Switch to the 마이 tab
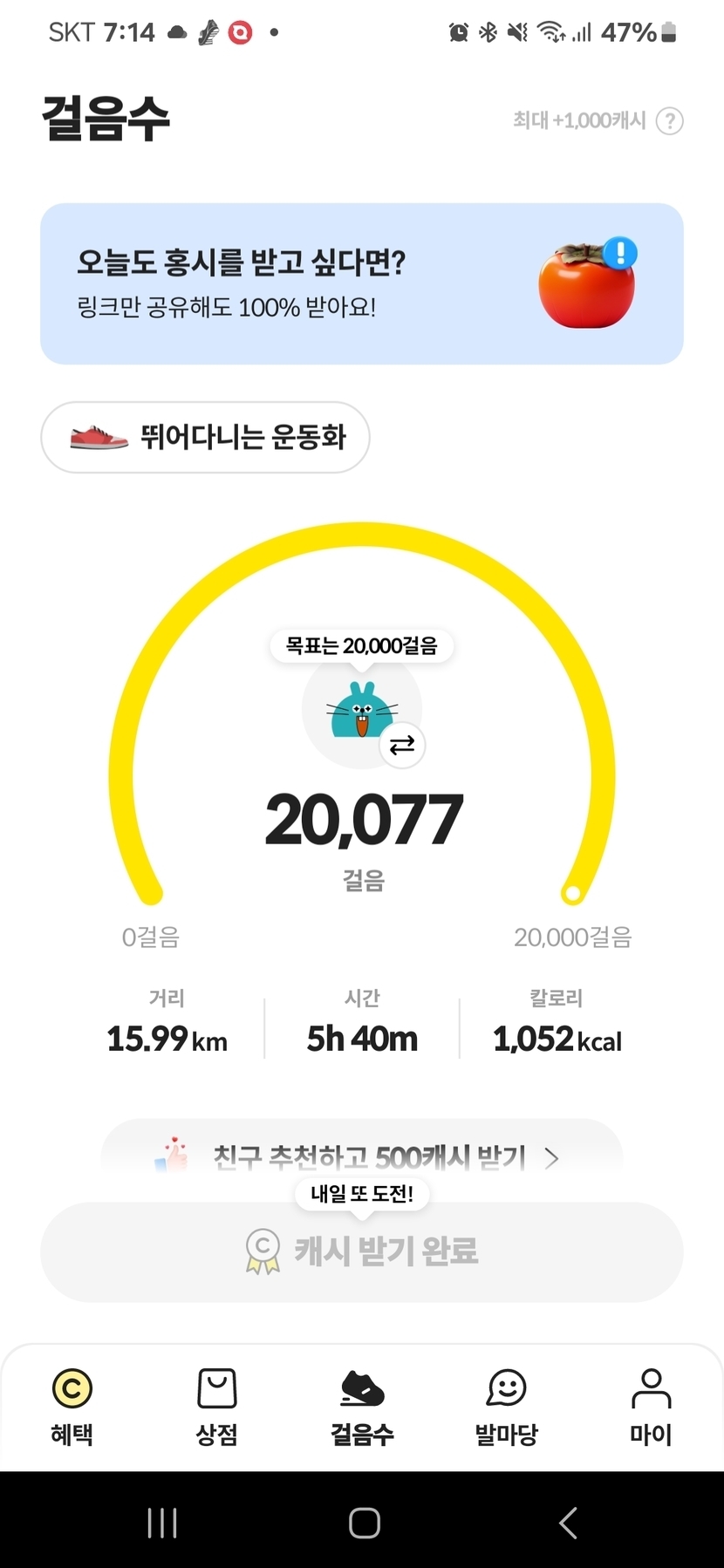 (x=651, y=1406)
